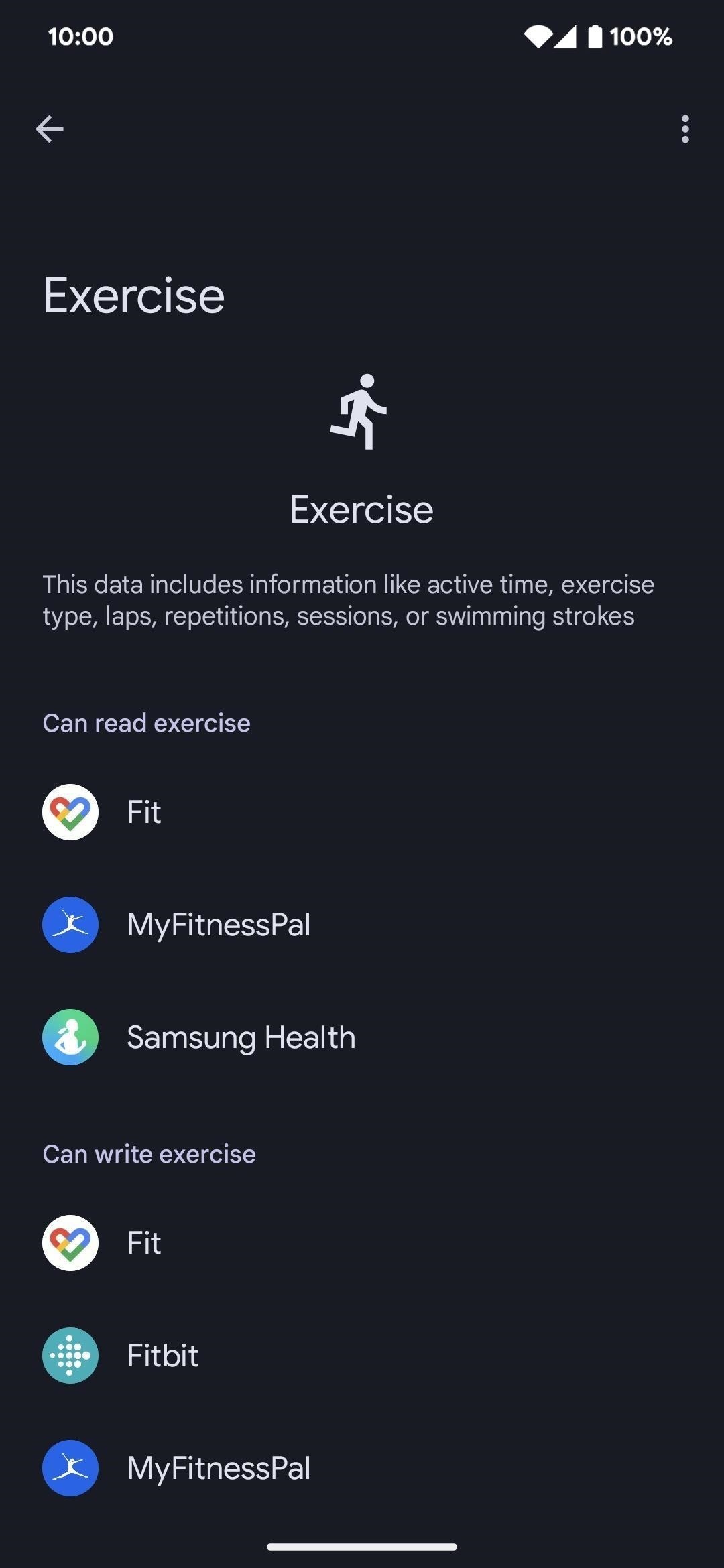Click the Exercise page title

click(x=133, y=295)
